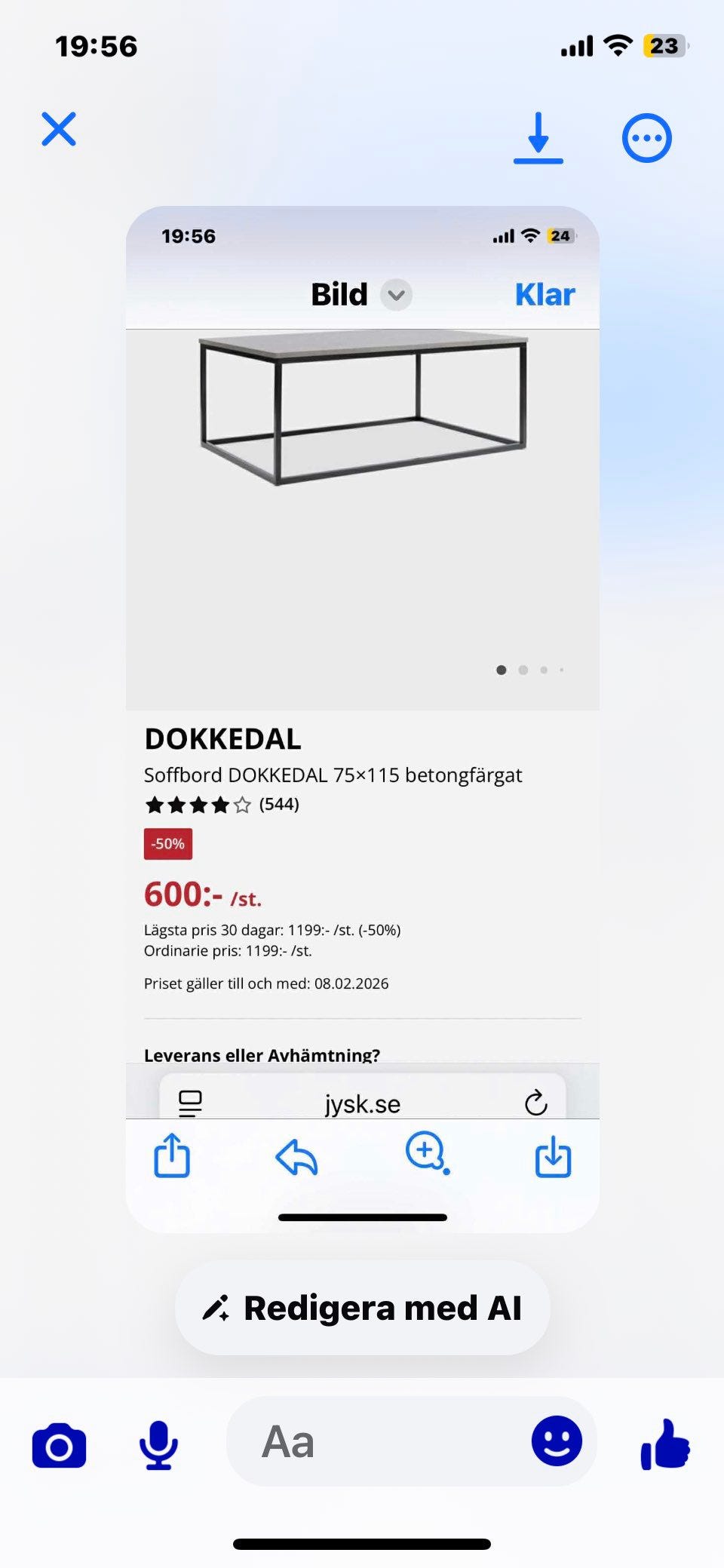Select the second carousel page dot
The width and height of the screenshot is (724, 1568).
pos(522,670)
